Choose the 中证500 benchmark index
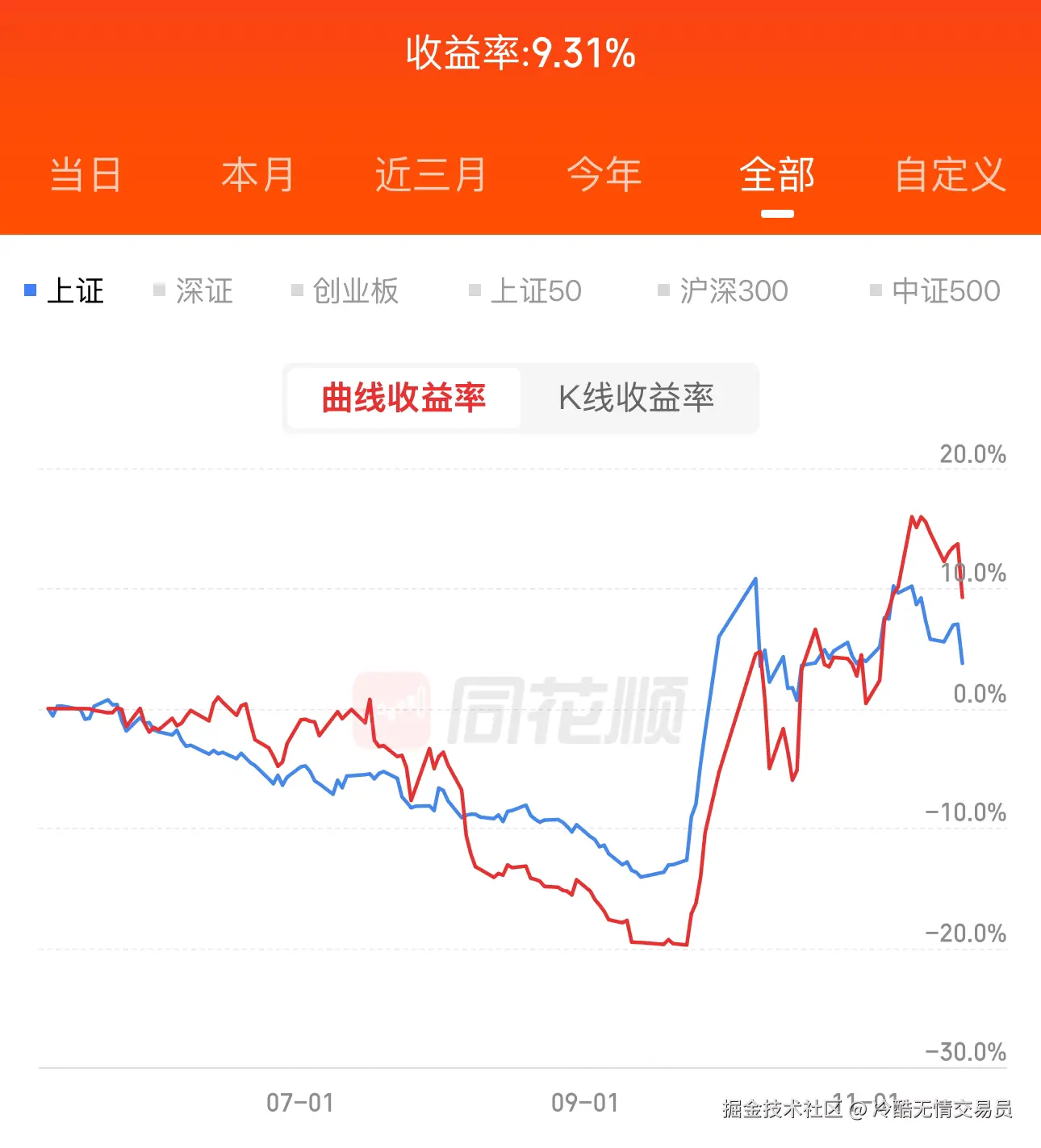 [935, 291]
